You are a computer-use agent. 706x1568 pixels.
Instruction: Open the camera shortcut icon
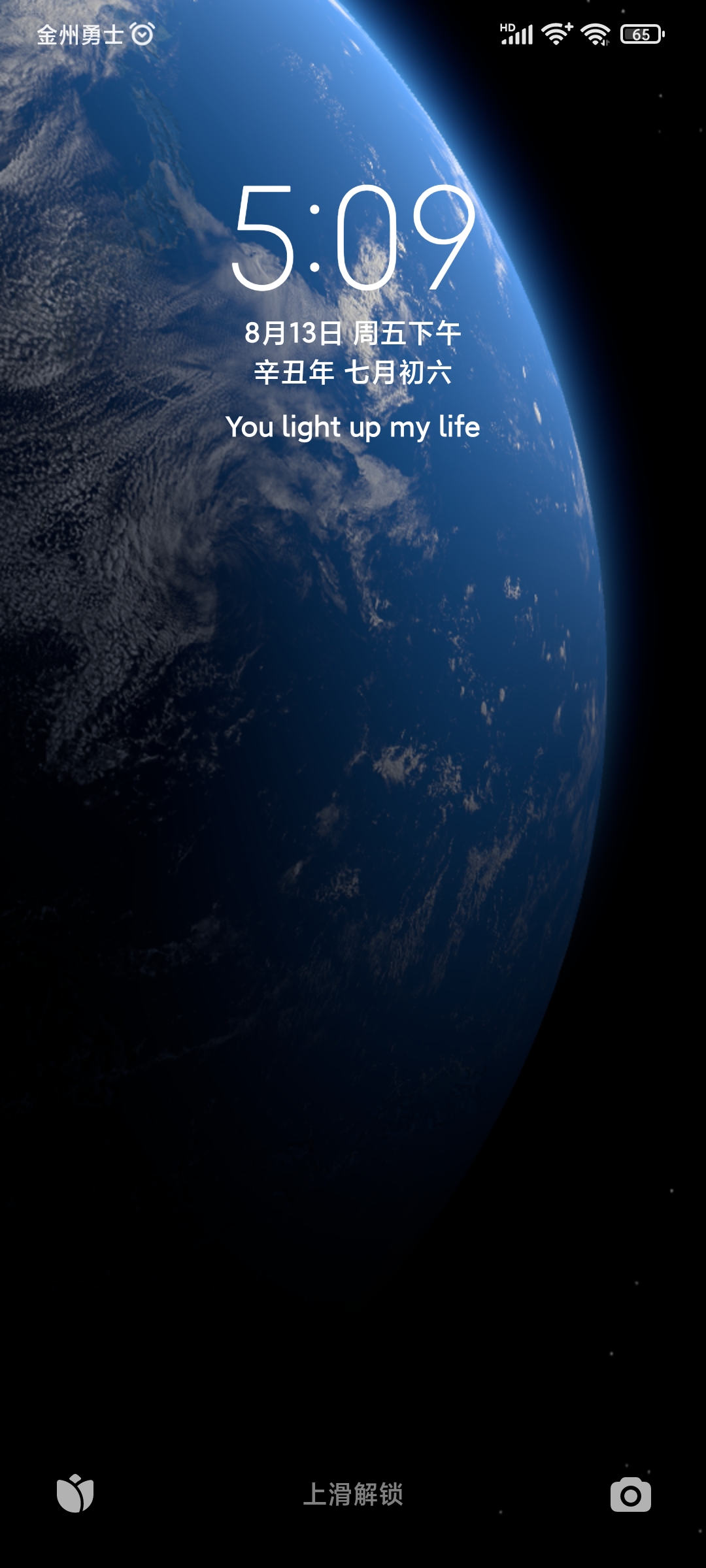point(630,1494)
